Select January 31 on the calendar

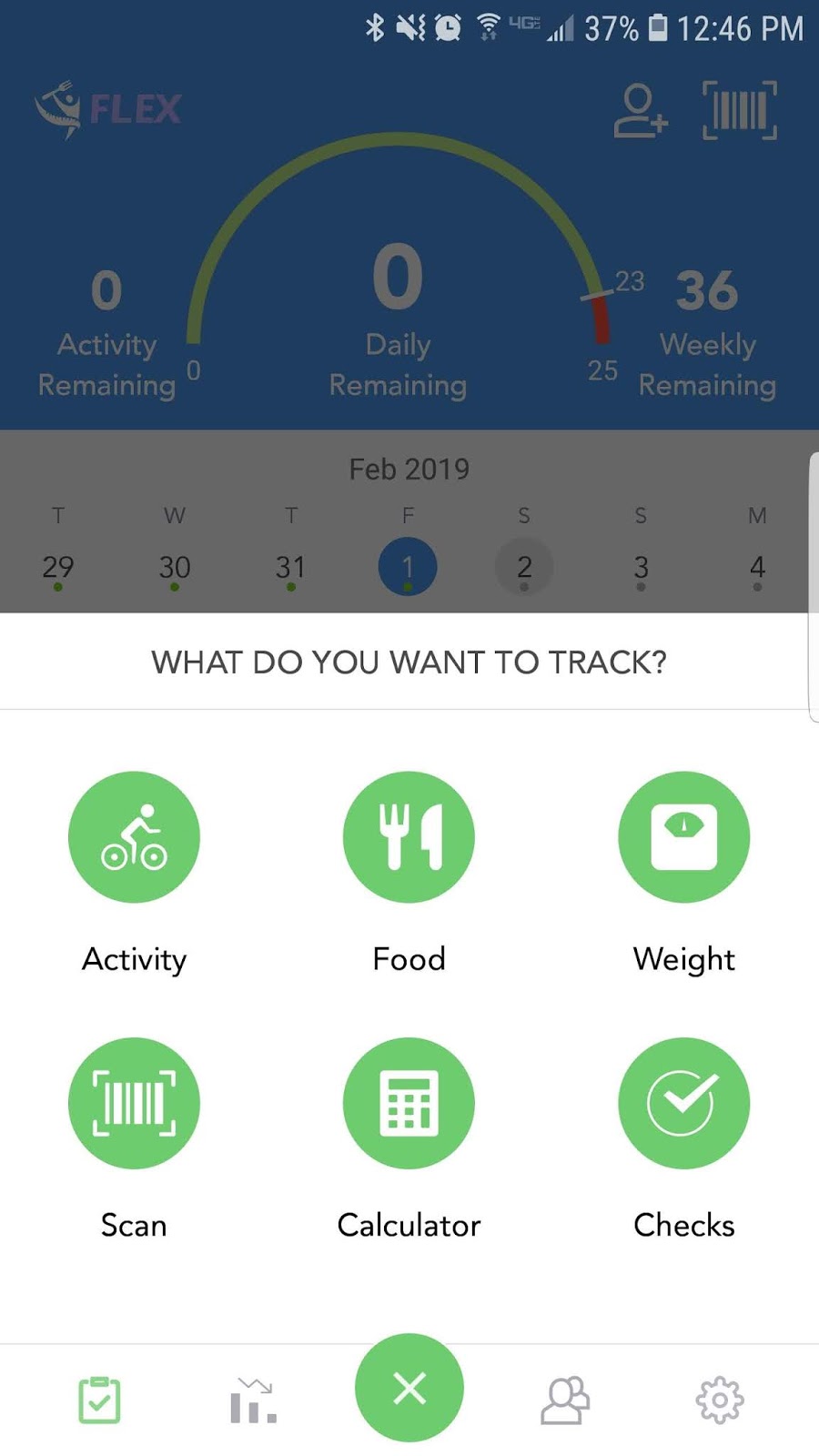tap(291, 566)
